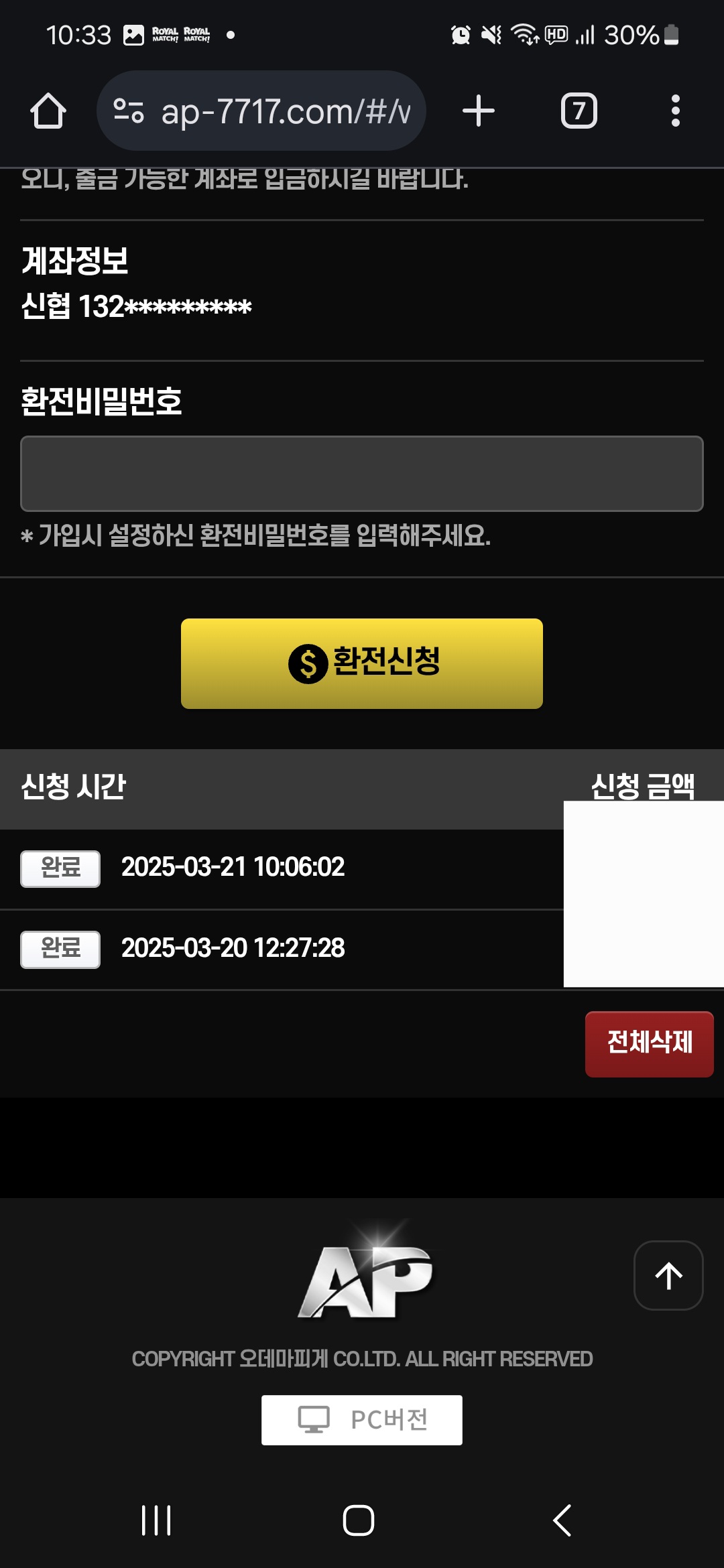Screen dimensions: 724x1568
Task: Jump to top with the up arrow
Action: pos(668,1275)
